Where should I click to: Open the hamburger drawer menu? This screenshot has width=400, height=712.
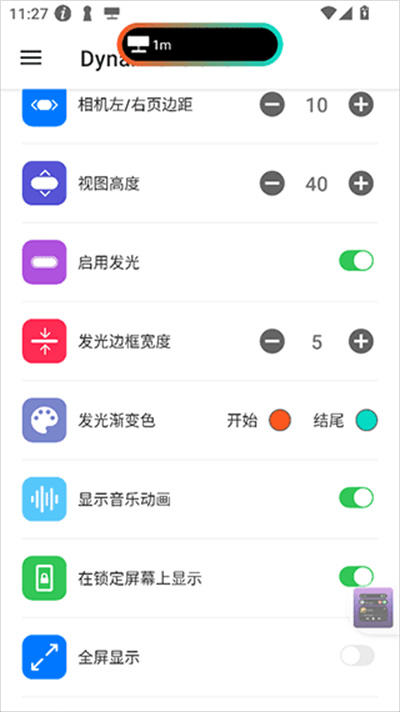click(31, 58)
